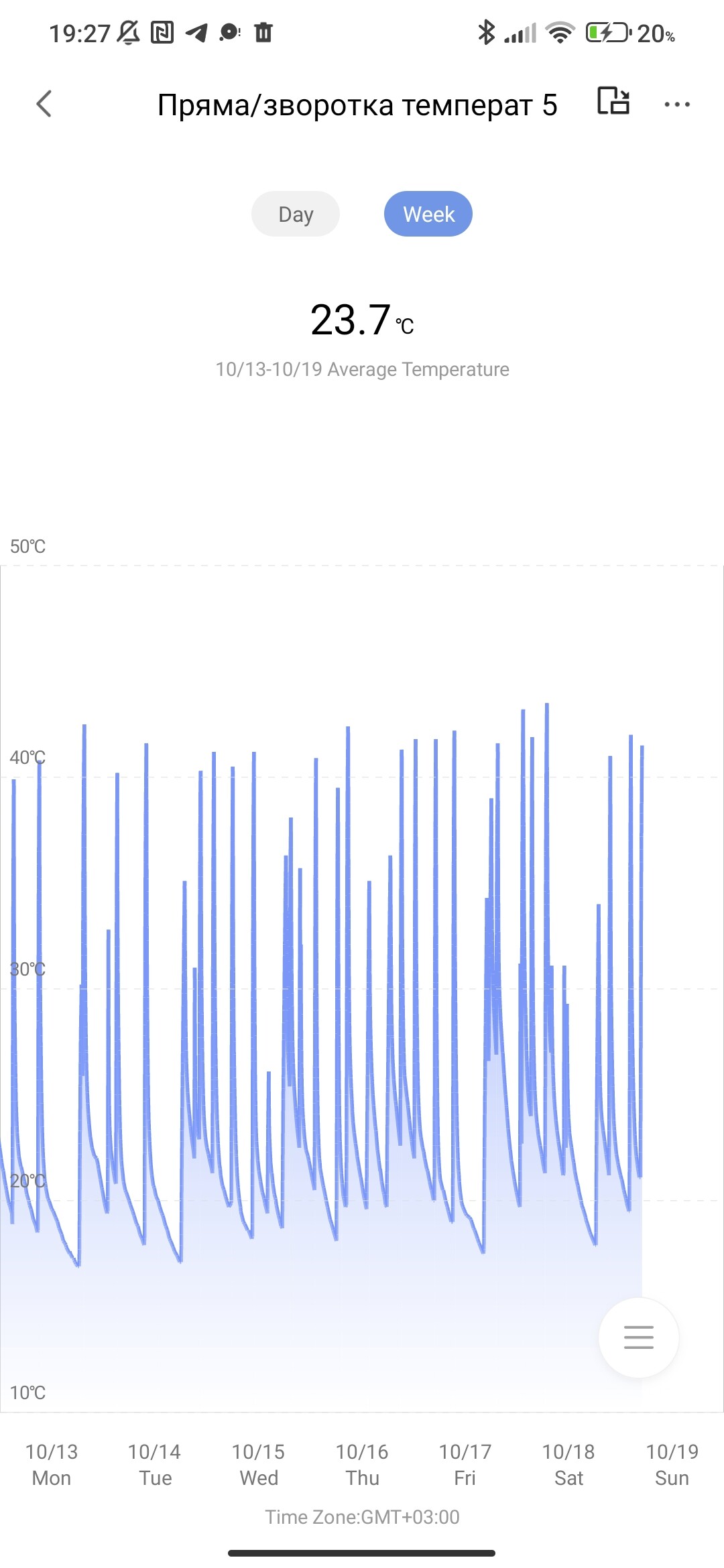
Task: Switch to the Day view
Action: coord(296,214)
